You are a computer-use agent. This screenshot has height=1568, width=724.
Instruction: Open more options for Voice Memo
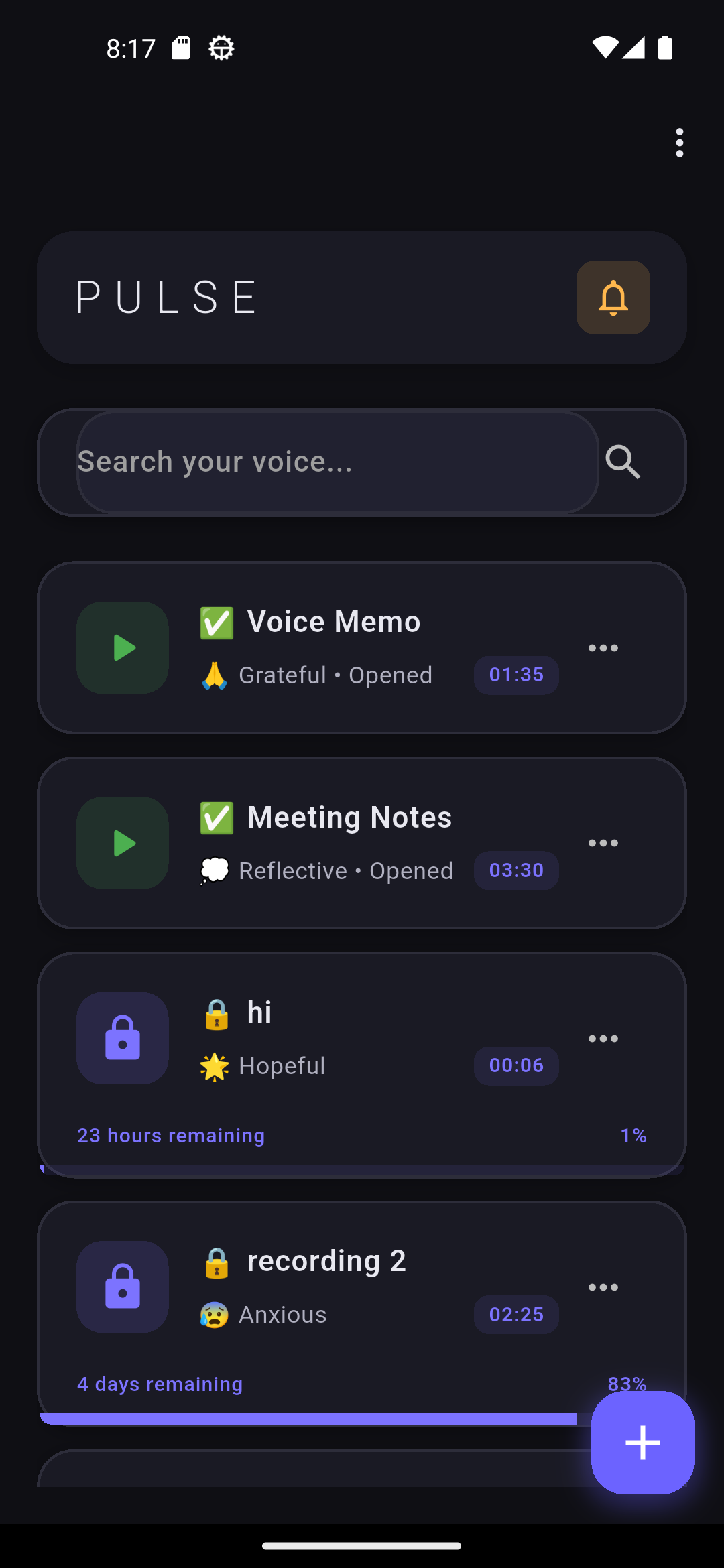point(603,648)
